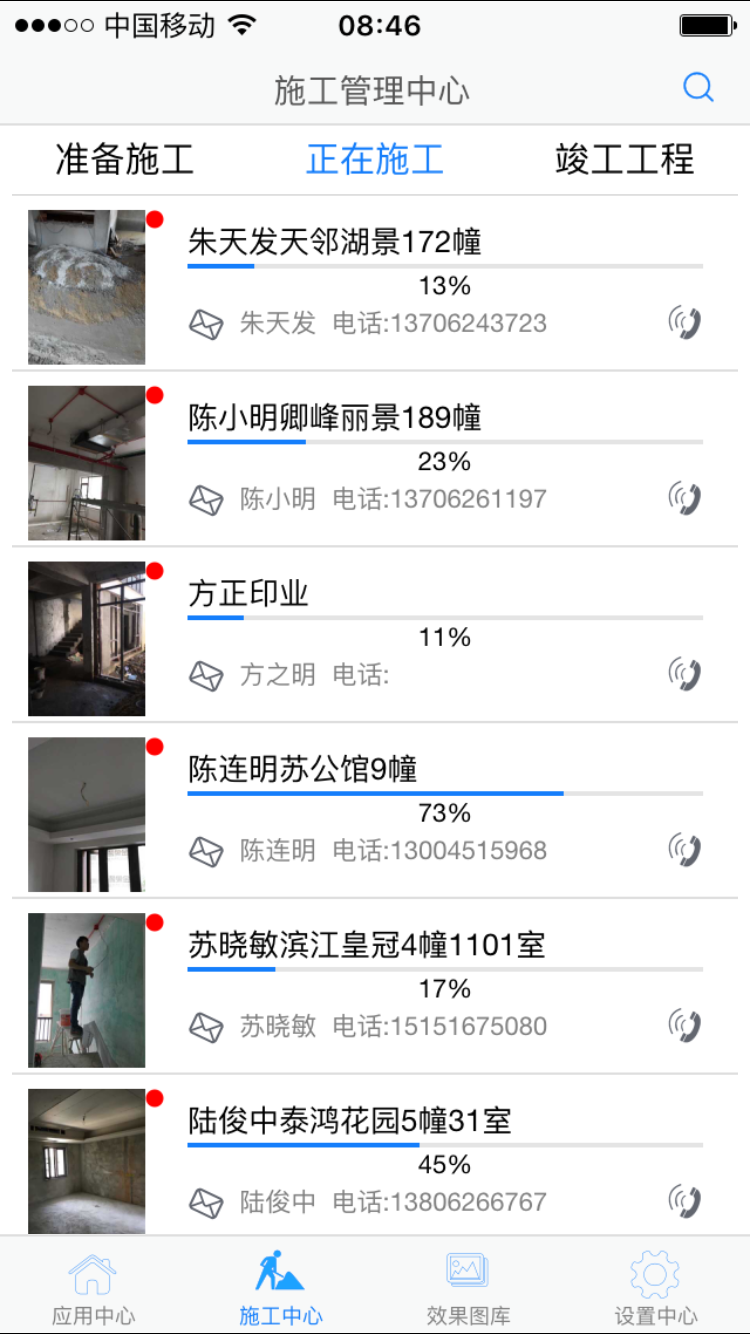The width and height of the screenshot is (750, 1334).
Task: Select the 正在施工 tab
Action: [375, 160]
